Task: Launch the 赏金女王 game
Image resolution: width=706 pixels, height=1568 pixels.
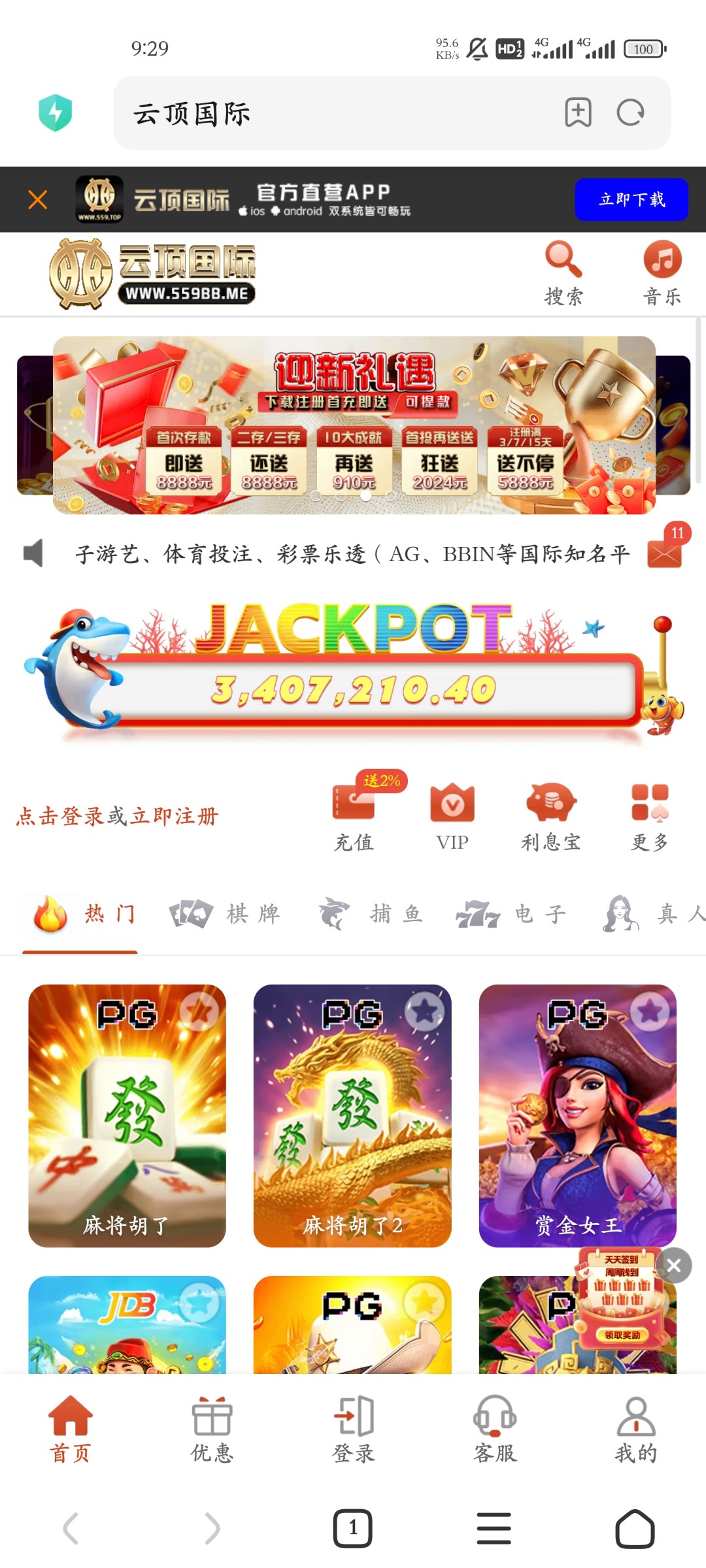Action: tap(577, 1115)
